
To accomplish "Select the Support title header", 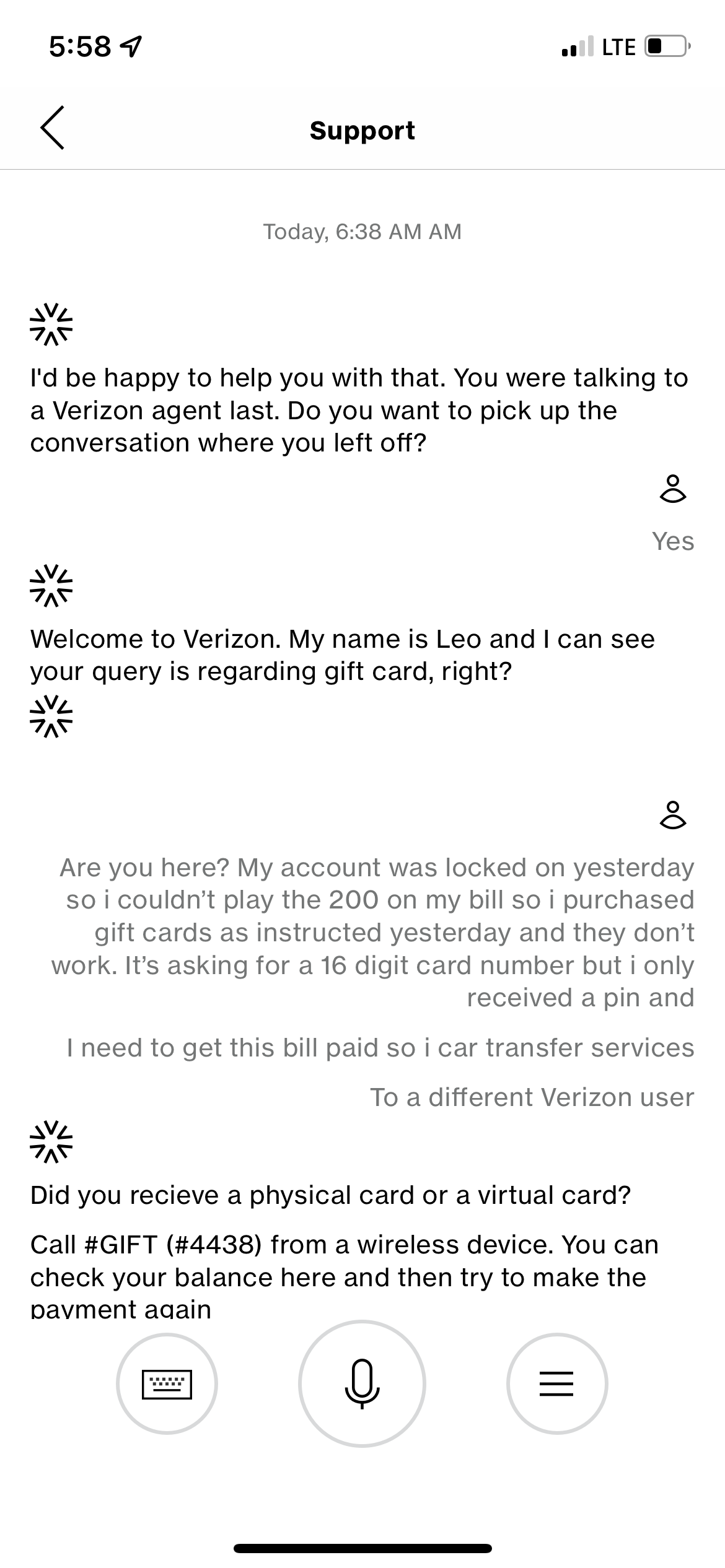I will click(362, 130).
